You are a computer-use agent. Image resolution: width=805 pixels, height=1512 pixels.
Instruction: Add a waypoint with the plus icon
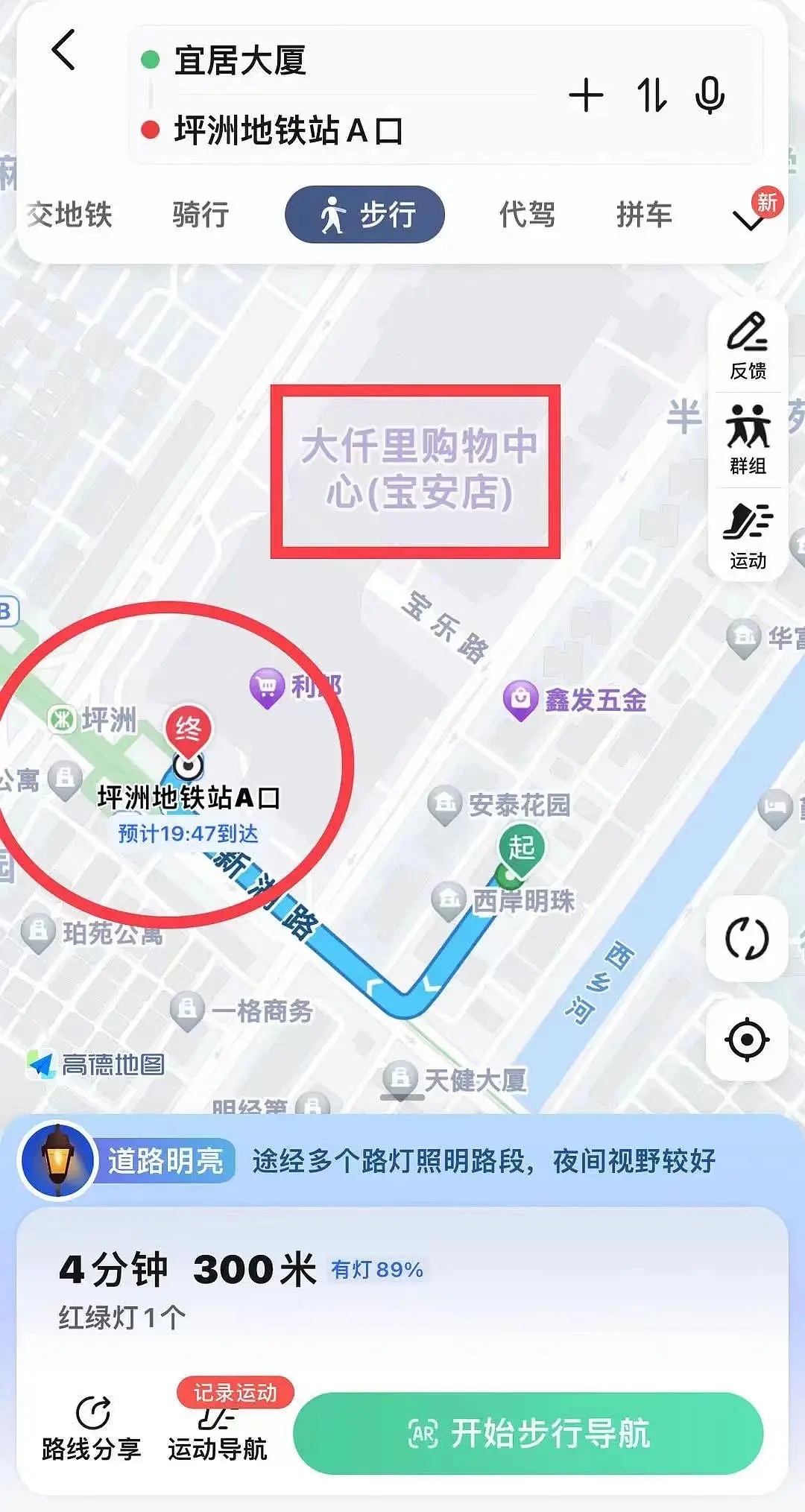point(586,95)
